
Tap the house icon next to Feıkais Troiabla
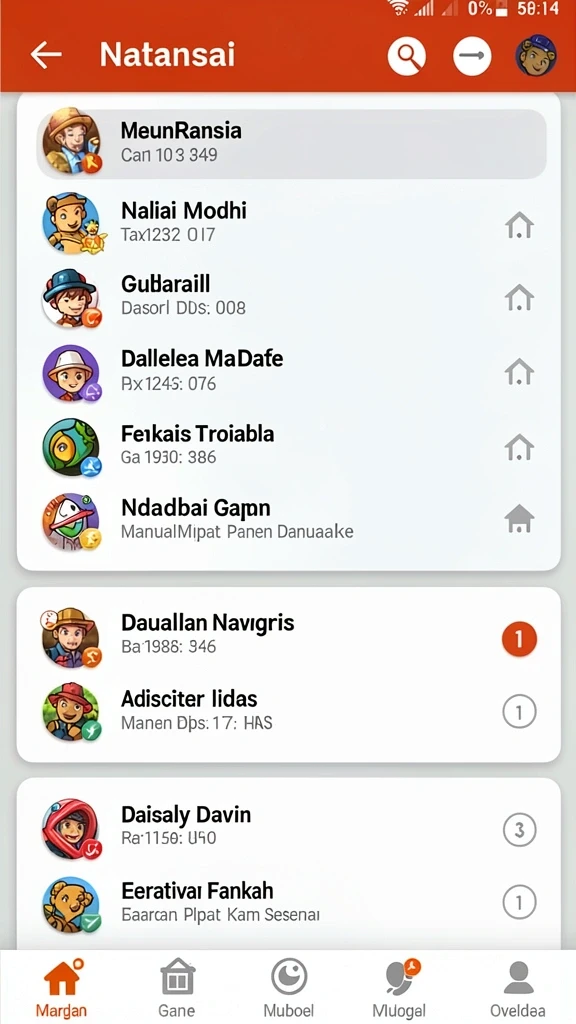519,447
